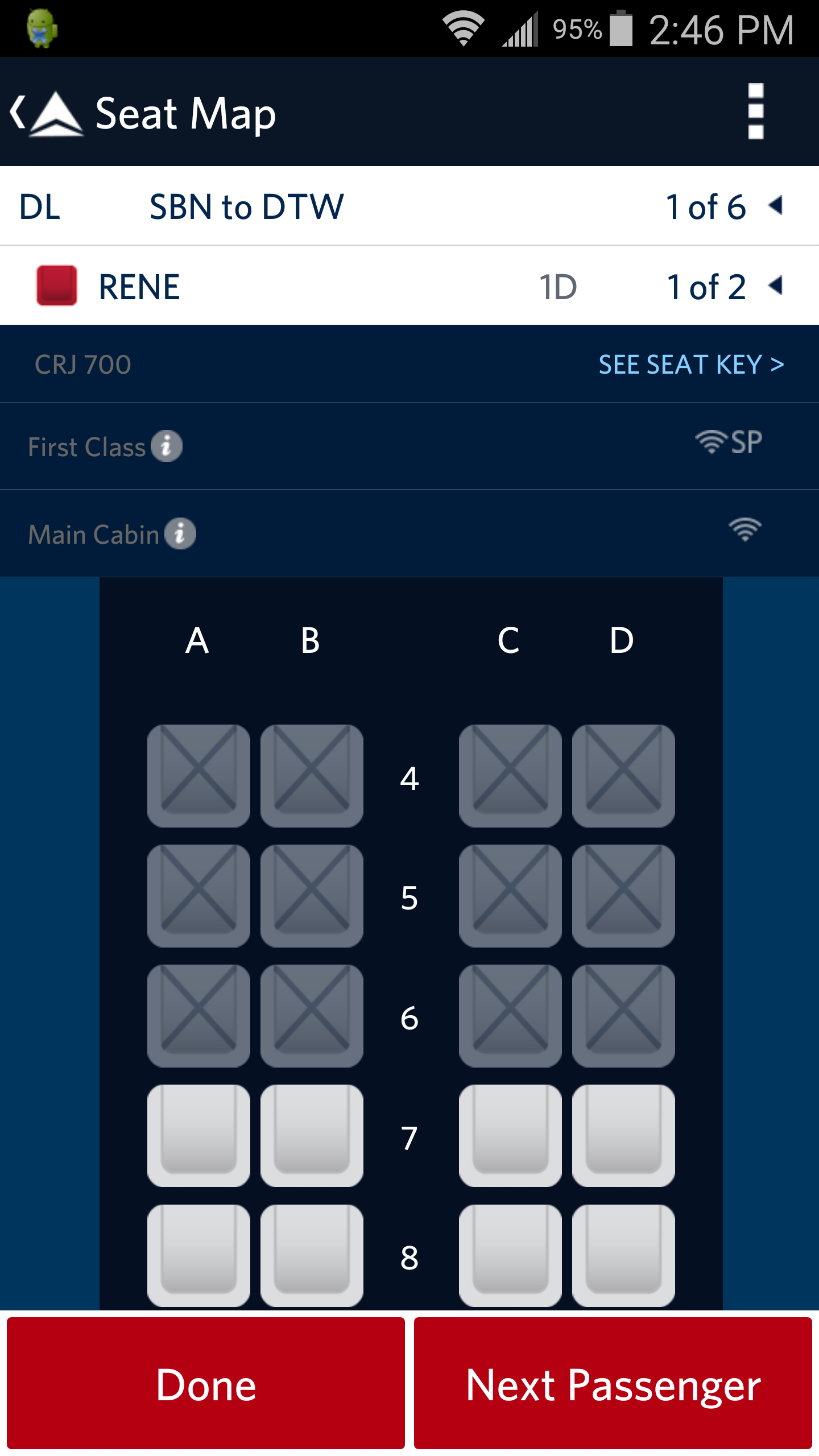
Task: Select seat 7D
Action: click(623, 1136)
